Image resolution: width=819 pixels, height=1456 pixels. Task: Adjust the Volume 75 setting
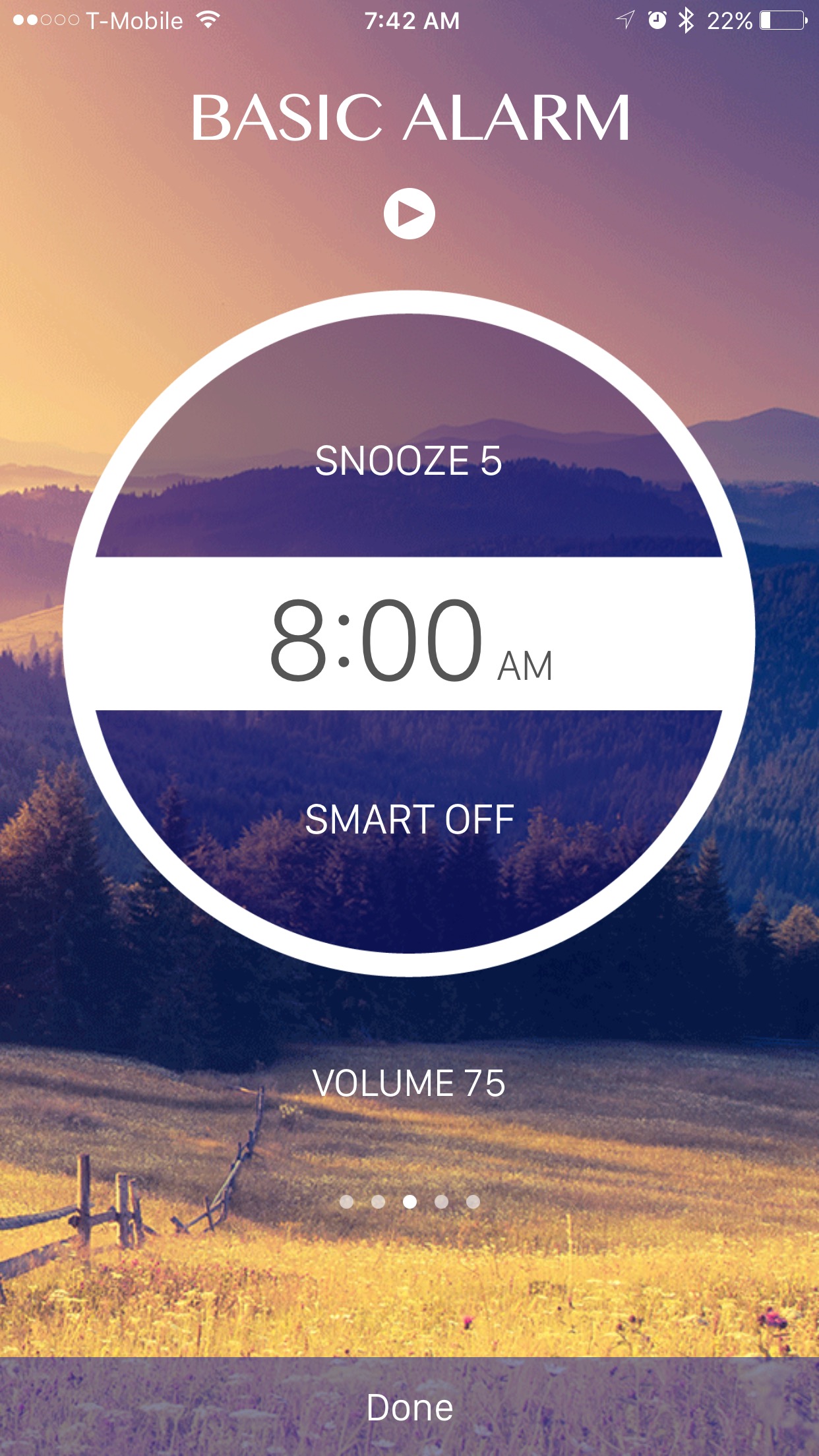pos(409,1083)
